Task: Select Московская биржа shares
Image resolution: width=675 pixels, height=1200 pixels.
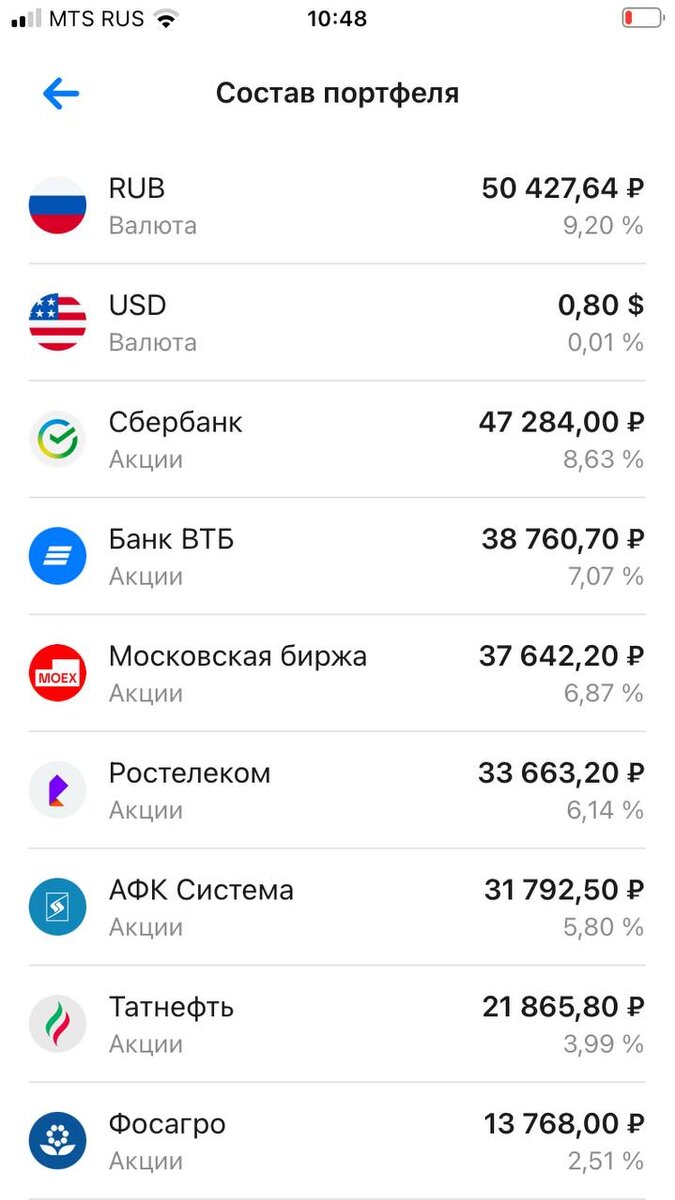Action: point(337,674)
